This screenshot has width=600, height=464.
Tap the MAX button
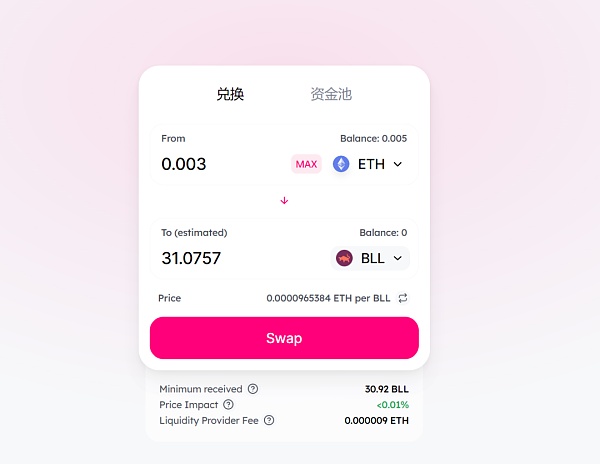[306, 164]
